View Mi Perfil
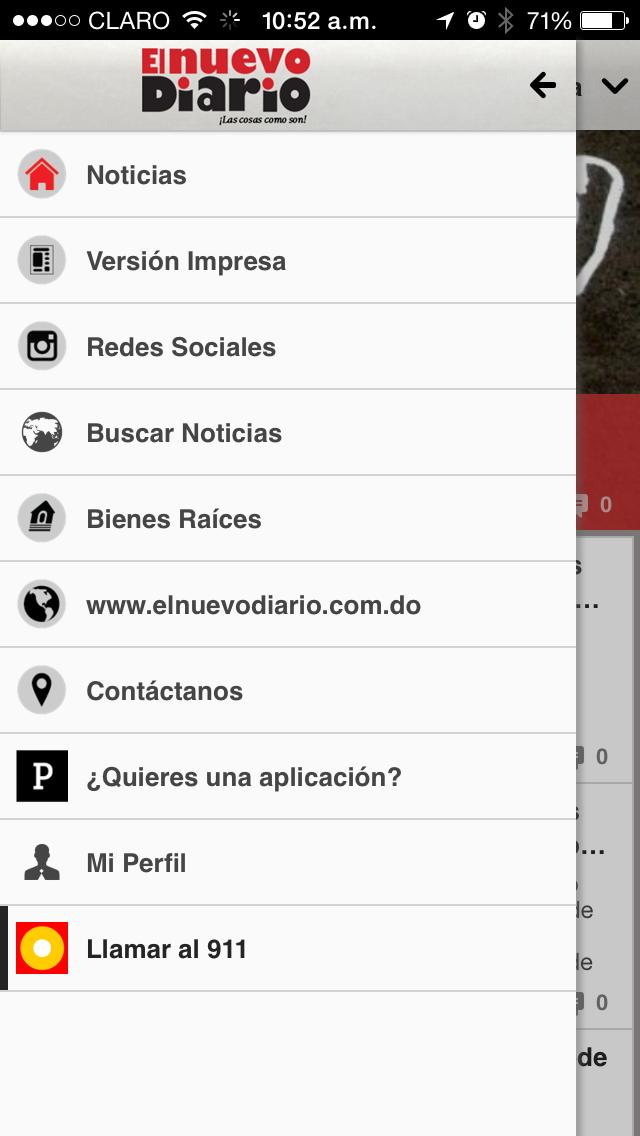The width and height of the screenshot is (640, 1136). [x=136, y=863]
